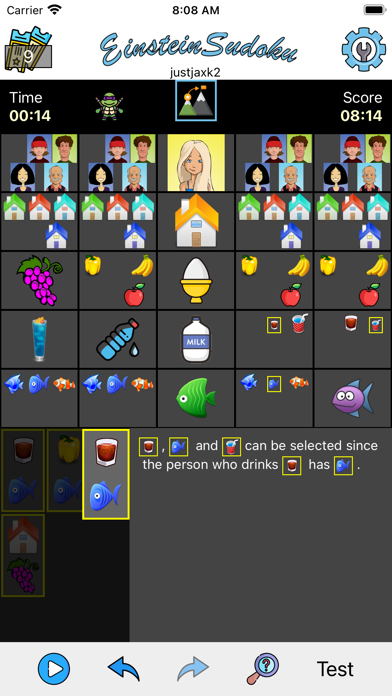This screenshot has width=392, height=696.
Task: Tap the Test button
Action: click(x=335, y=669)
